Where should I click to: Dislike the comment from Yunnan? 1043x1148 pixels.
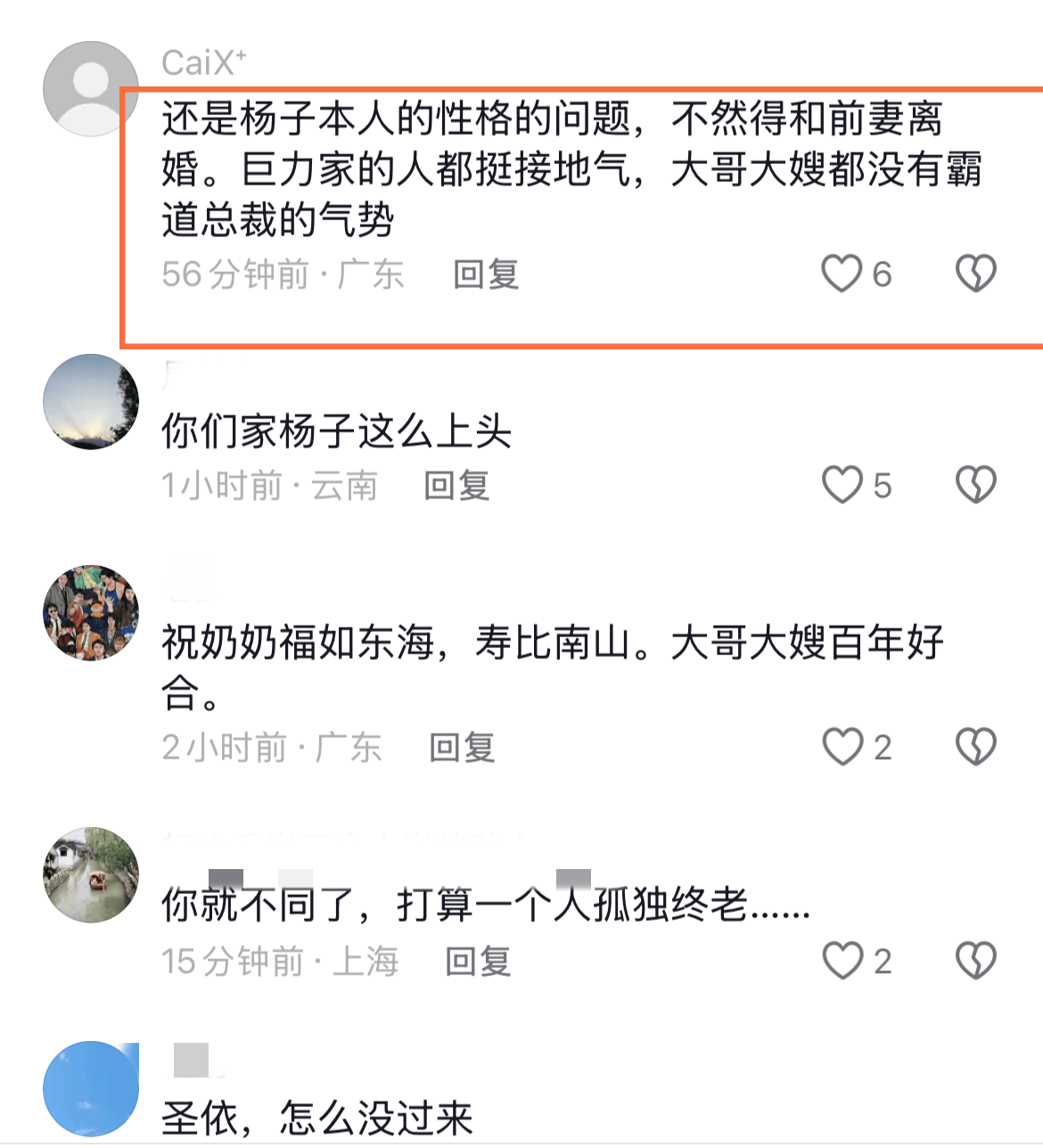[x=975, y=485]
